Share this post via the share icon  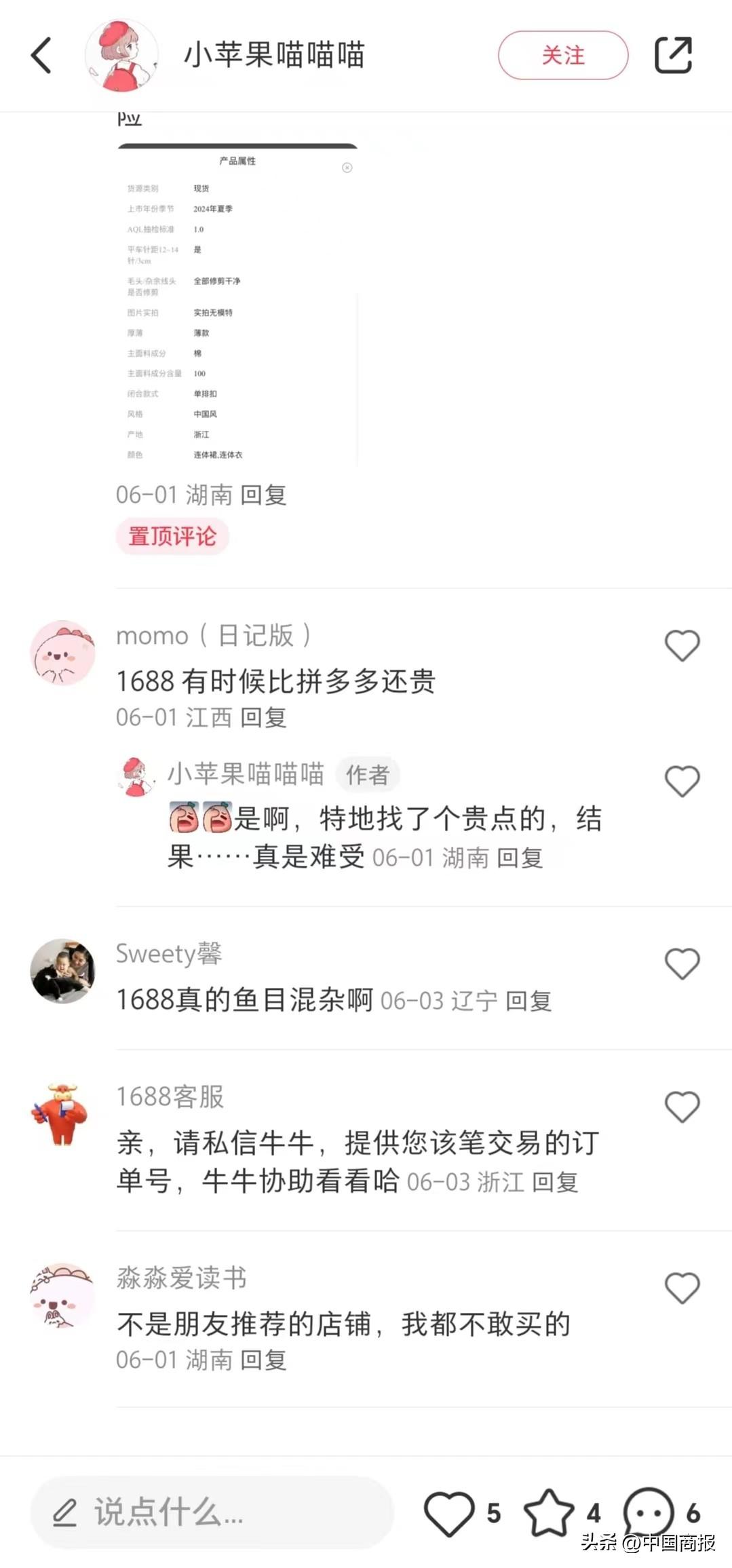tap(672, 55)
